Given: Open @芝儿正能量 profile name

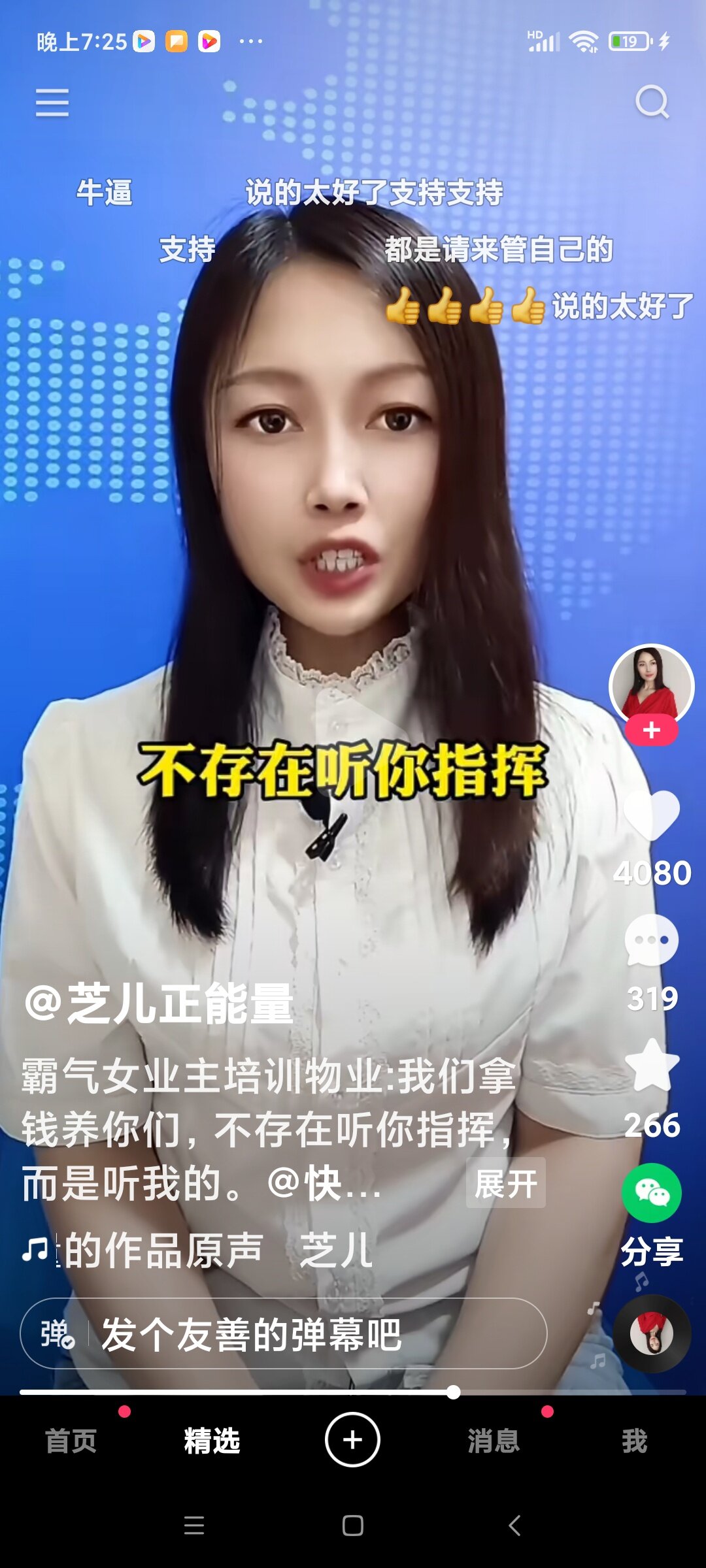Looking at the screenshot, I should (x=159, y=1004).
